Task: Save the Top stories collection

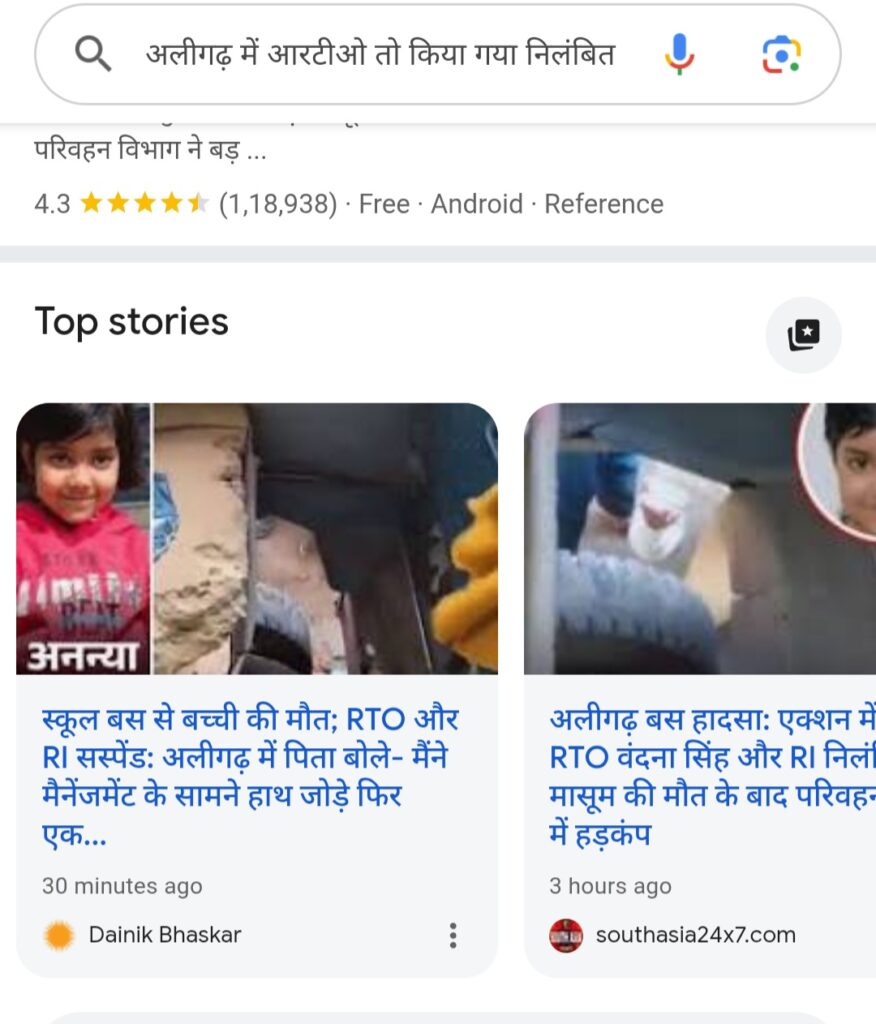Action: 803,335
